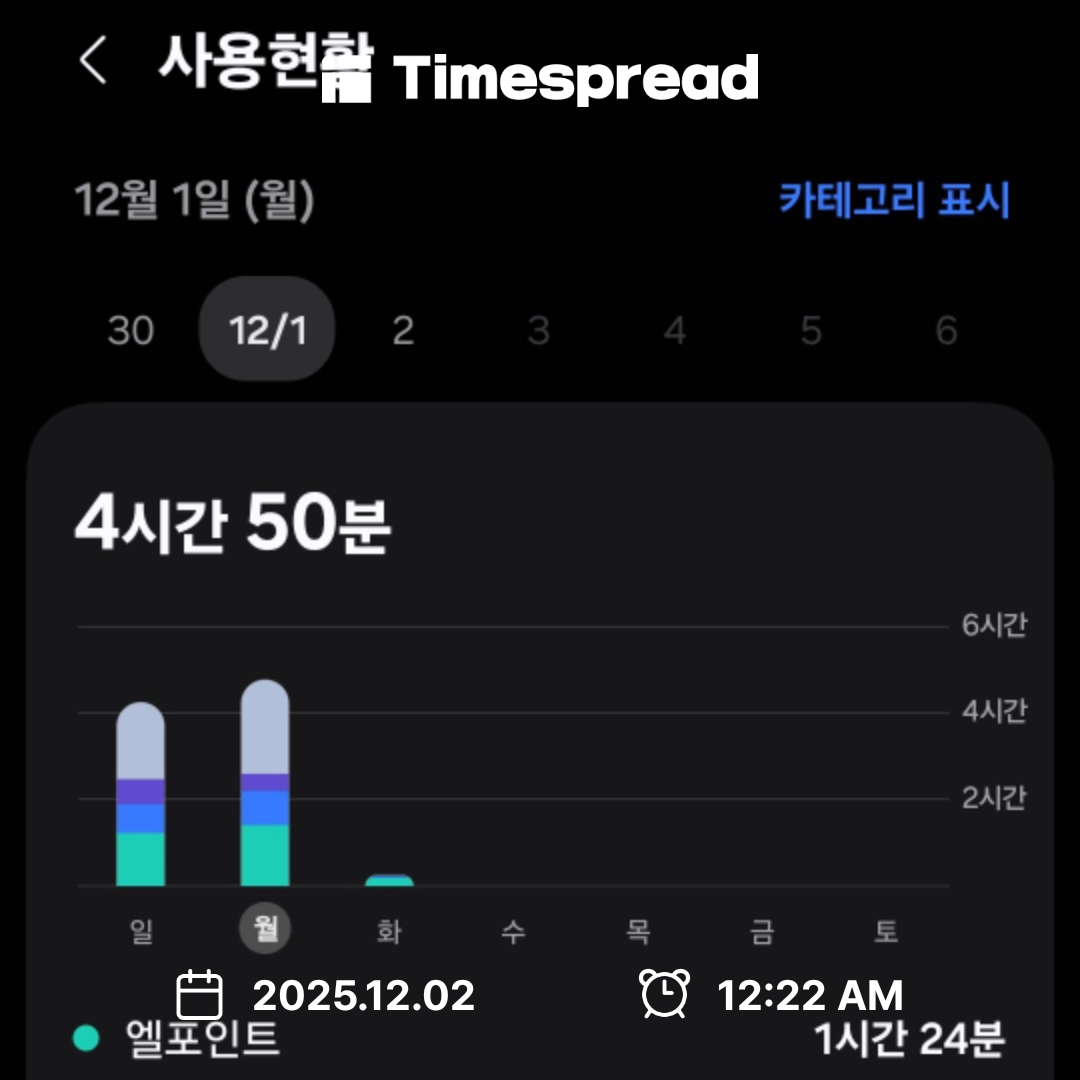Select date 30 in the date strip
The width and height of the screenshot is (1080, 1080).
coord(131,330)
